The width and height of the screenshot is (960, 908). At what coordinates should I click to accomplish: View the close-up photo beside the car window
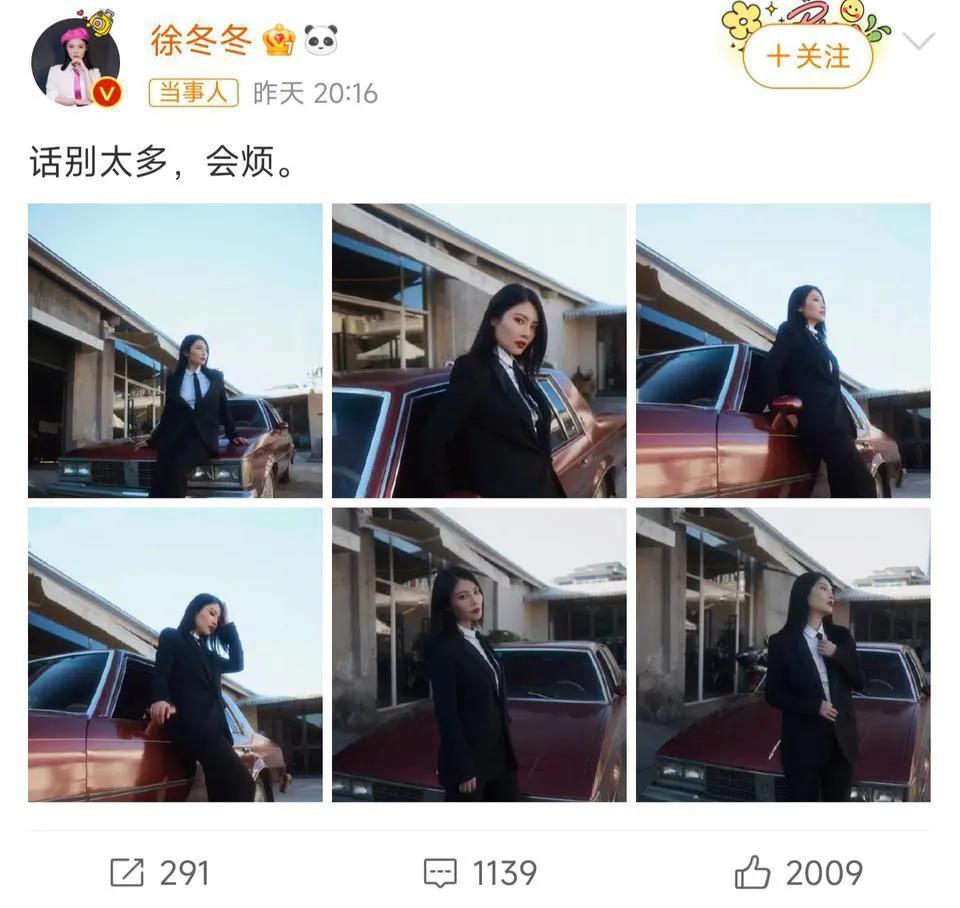coord(479,351)
